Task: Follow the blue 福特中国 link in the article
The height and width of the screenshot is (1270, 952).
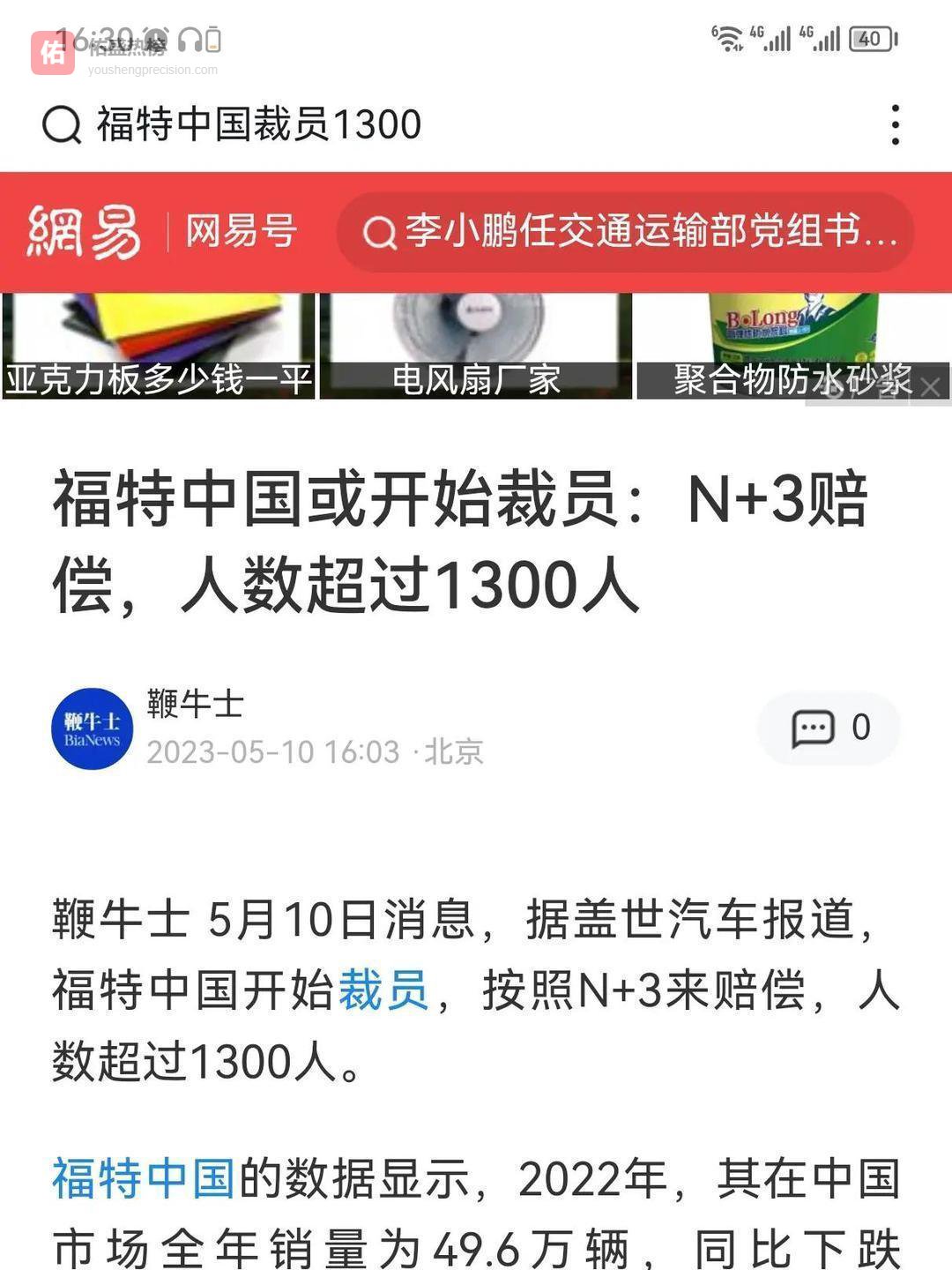Action: 144,1178
